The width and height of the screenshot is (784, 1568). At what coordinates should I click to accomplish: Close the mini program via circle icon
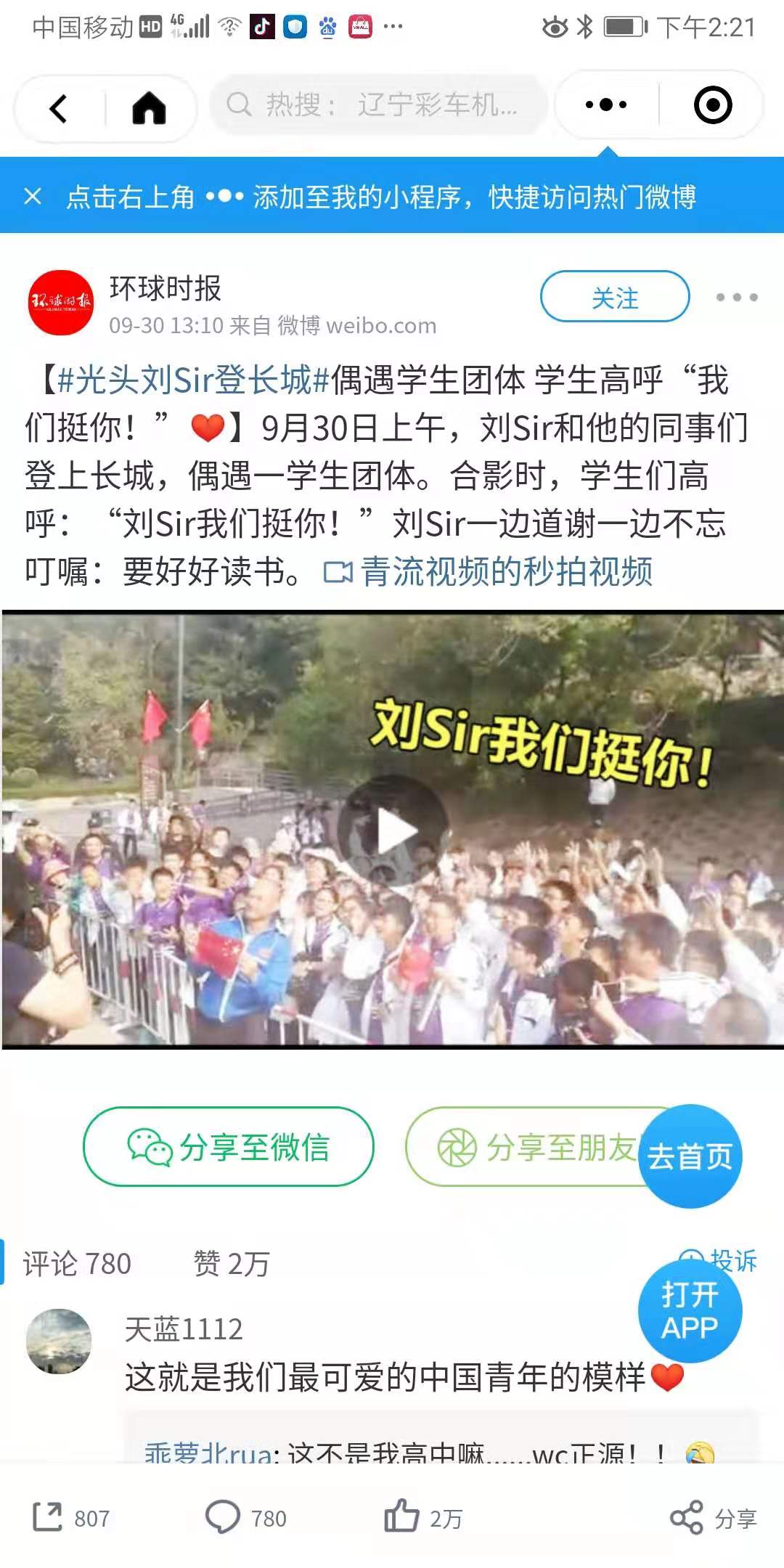712,105
